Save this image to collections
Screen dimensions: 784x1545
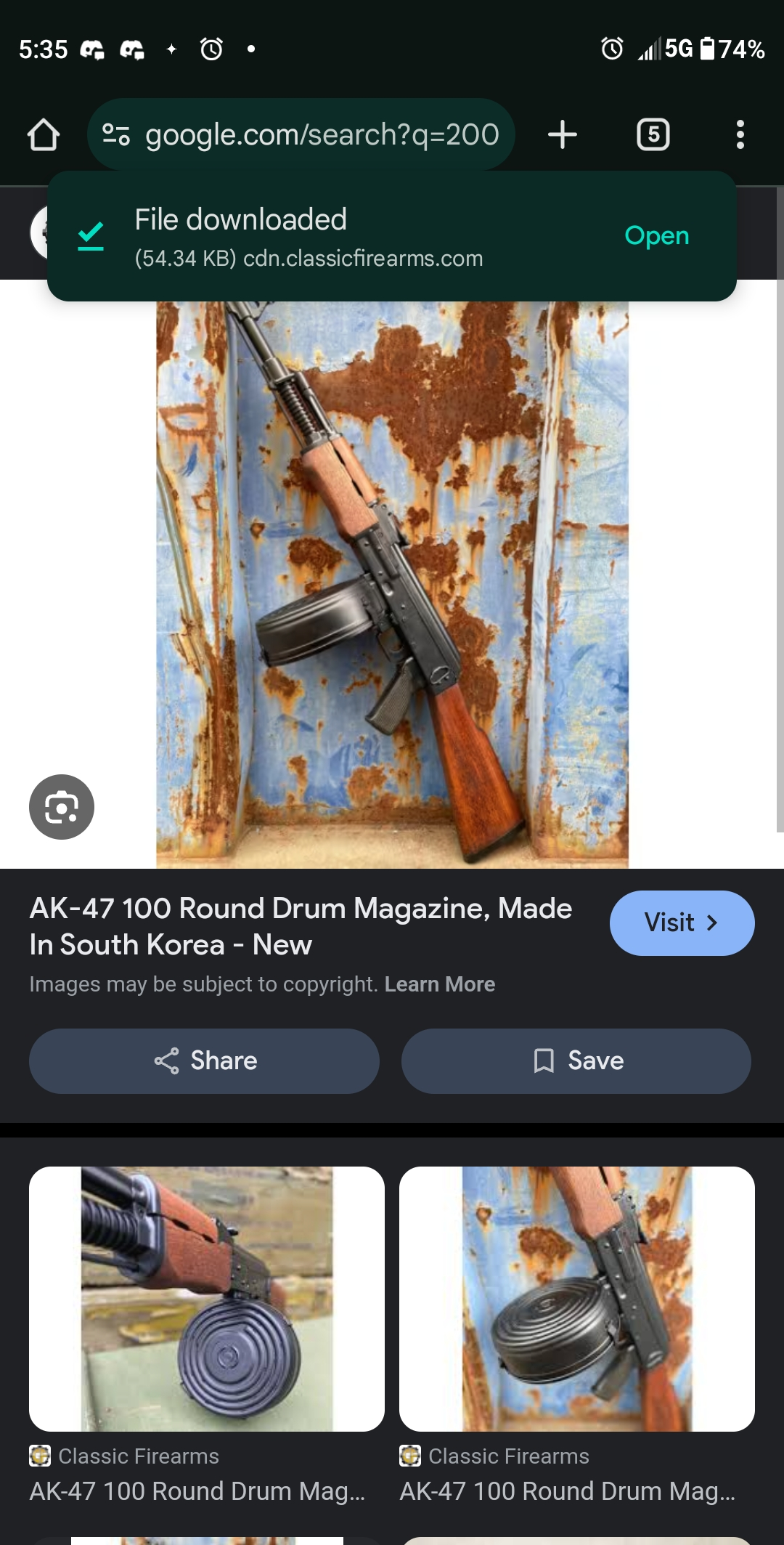(576, 1061)
